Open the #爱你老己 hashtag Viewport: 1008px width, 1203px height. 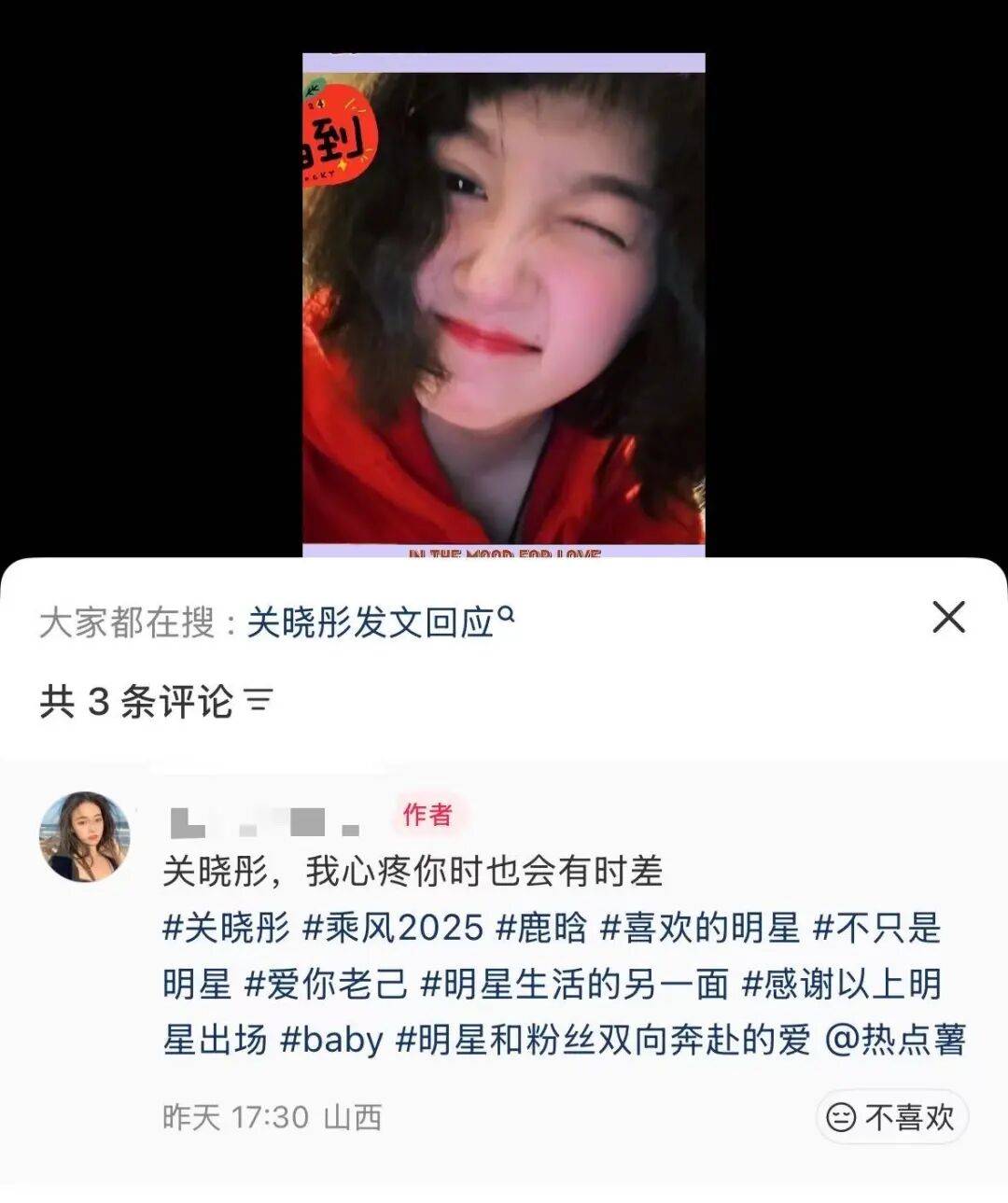point(326,984)
